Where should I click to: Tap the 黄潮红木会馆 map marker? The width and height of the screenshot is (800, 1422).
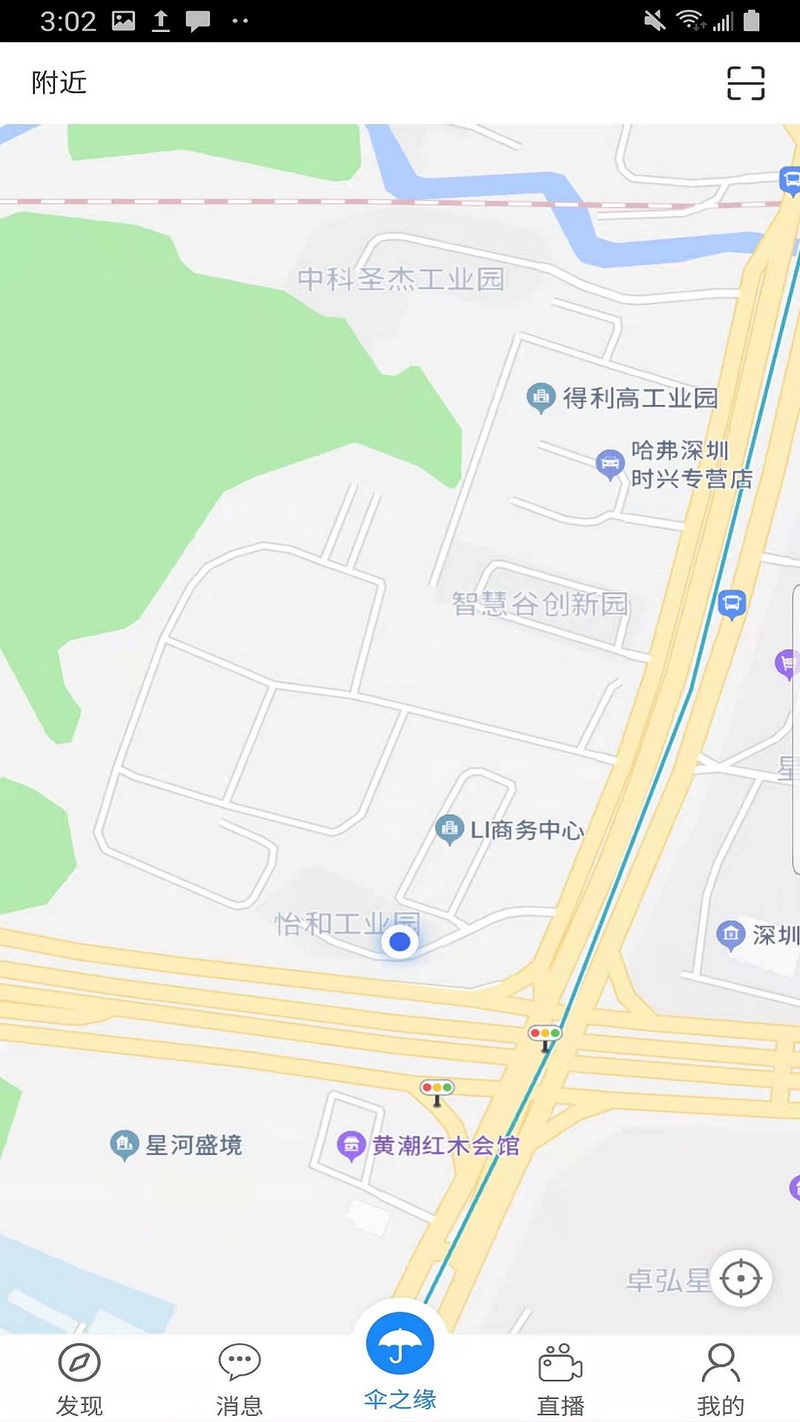[x=351, y=1145]
